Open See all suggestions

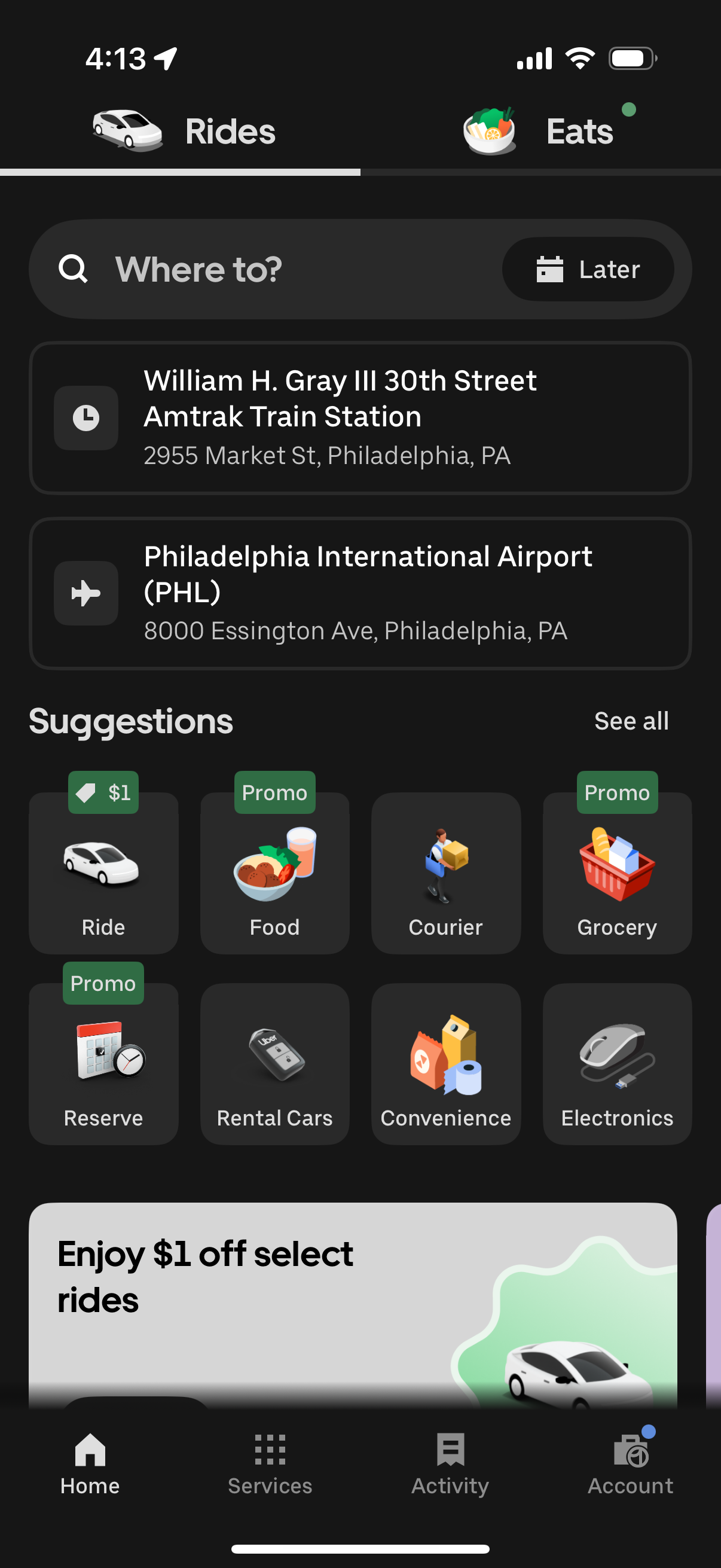[x=631, y=720]
